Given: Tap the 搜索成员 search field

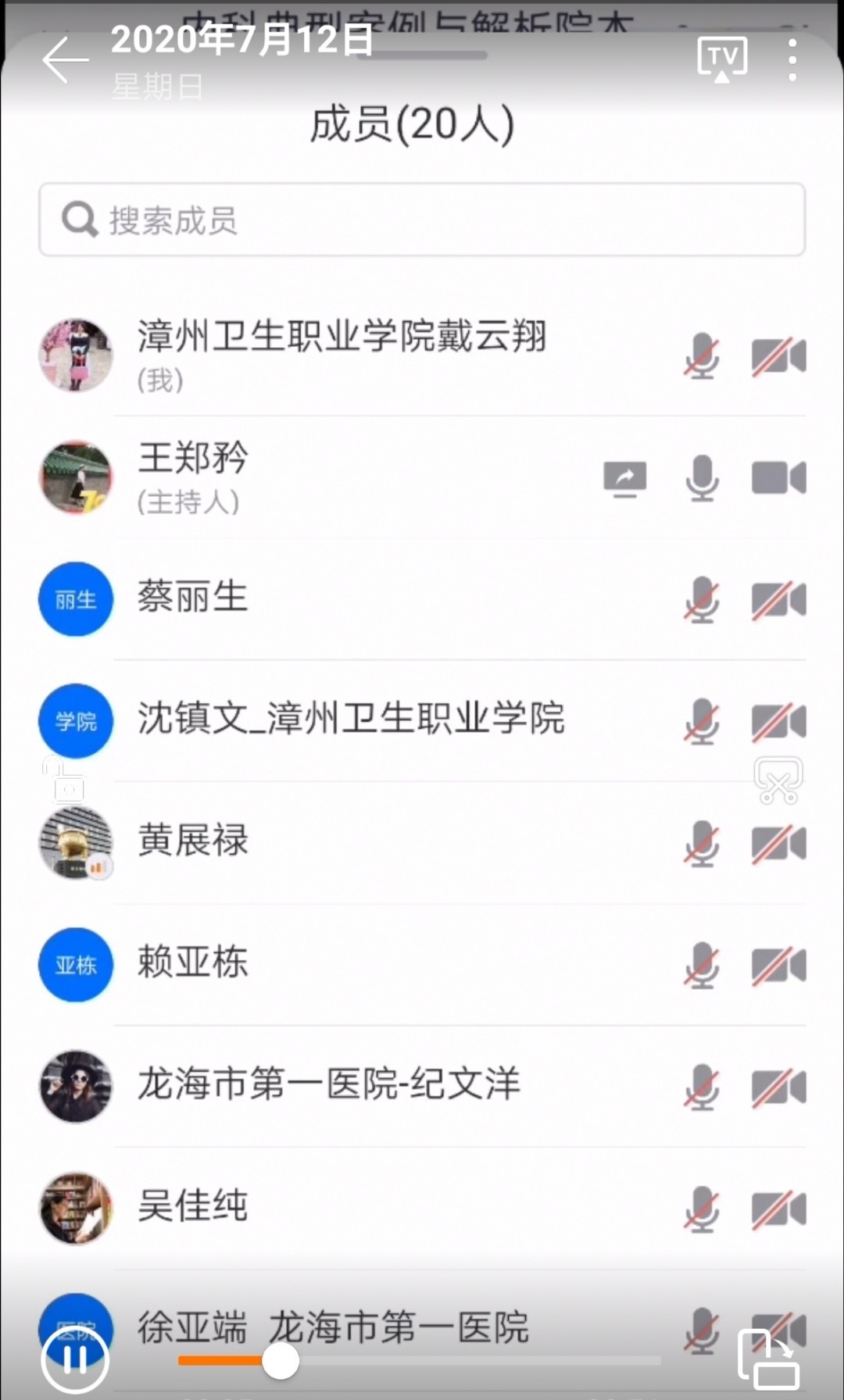Looking at the screenshot, I should [422, 220].
